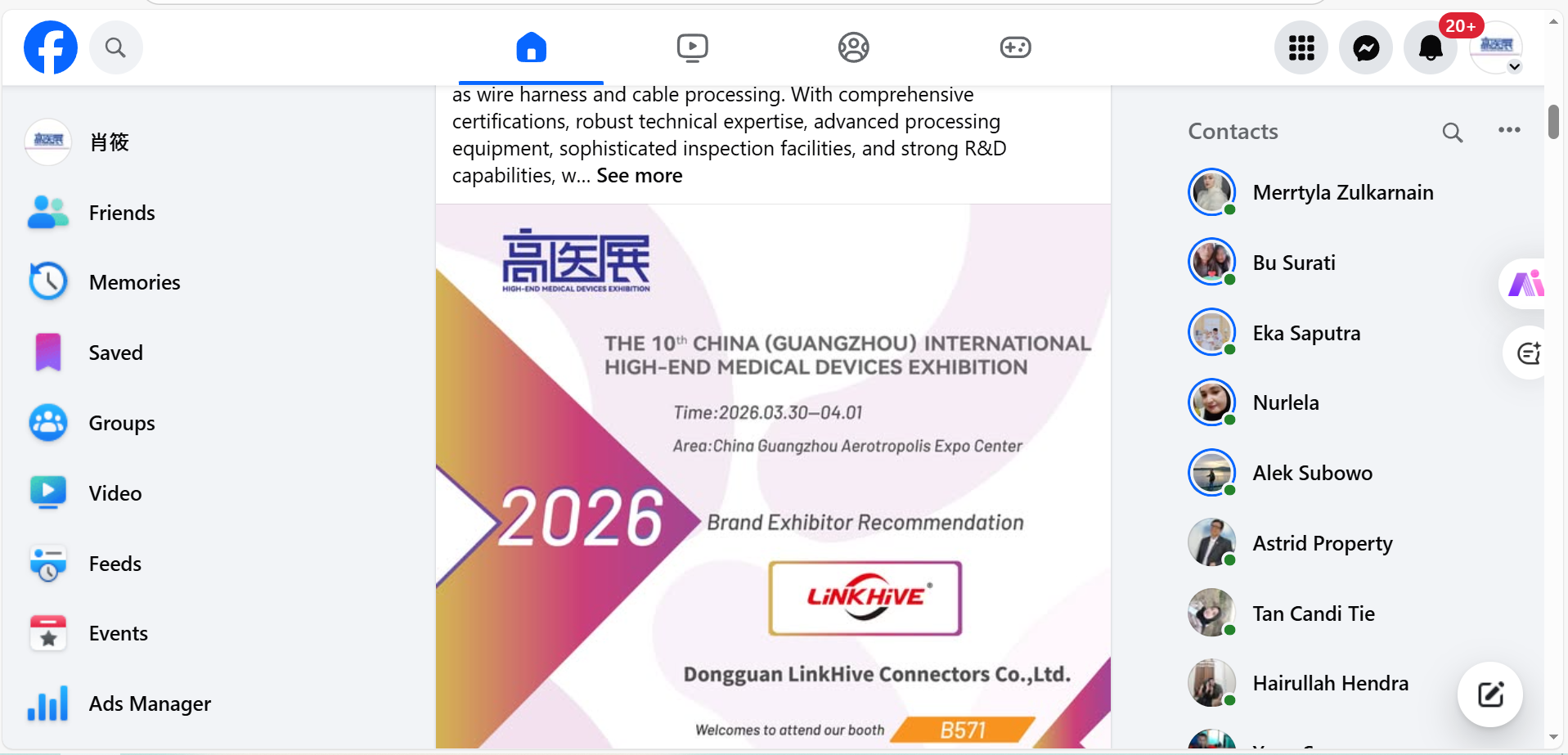Start chat with Eka Saputra

tap(1306, 333)
